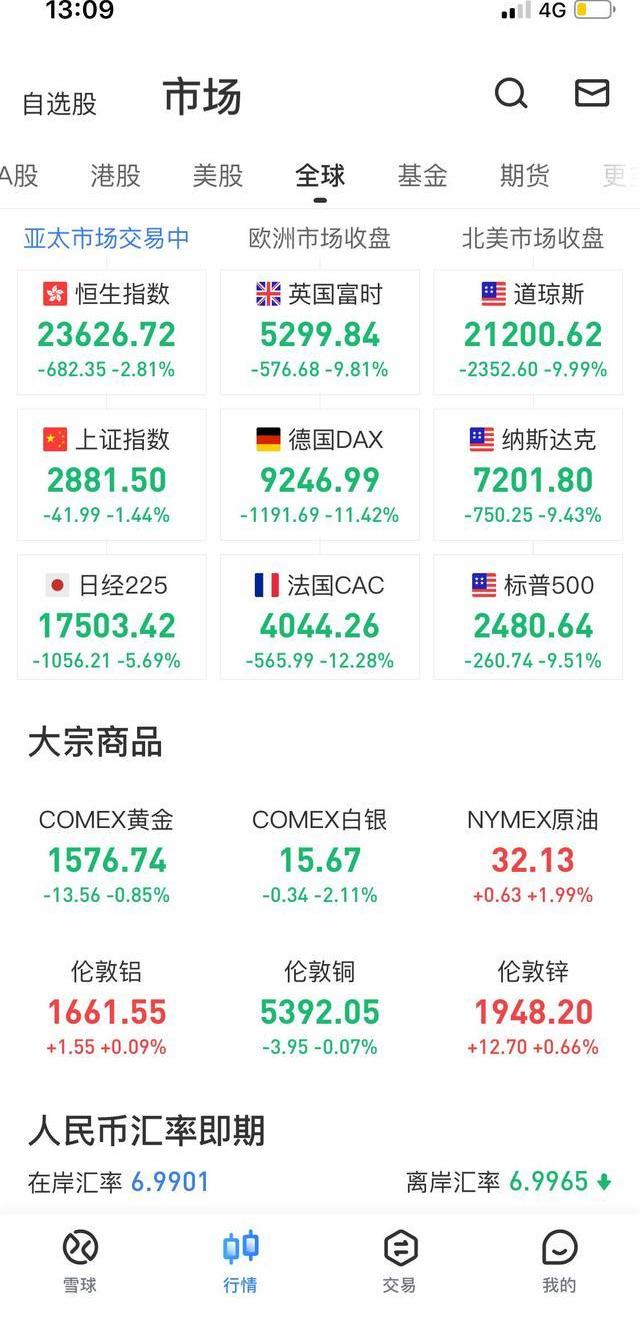Open COMEX黄金 commodity quote
Image resolution: width=640 pixels, height=1326 pixels.
click(107, 857)
